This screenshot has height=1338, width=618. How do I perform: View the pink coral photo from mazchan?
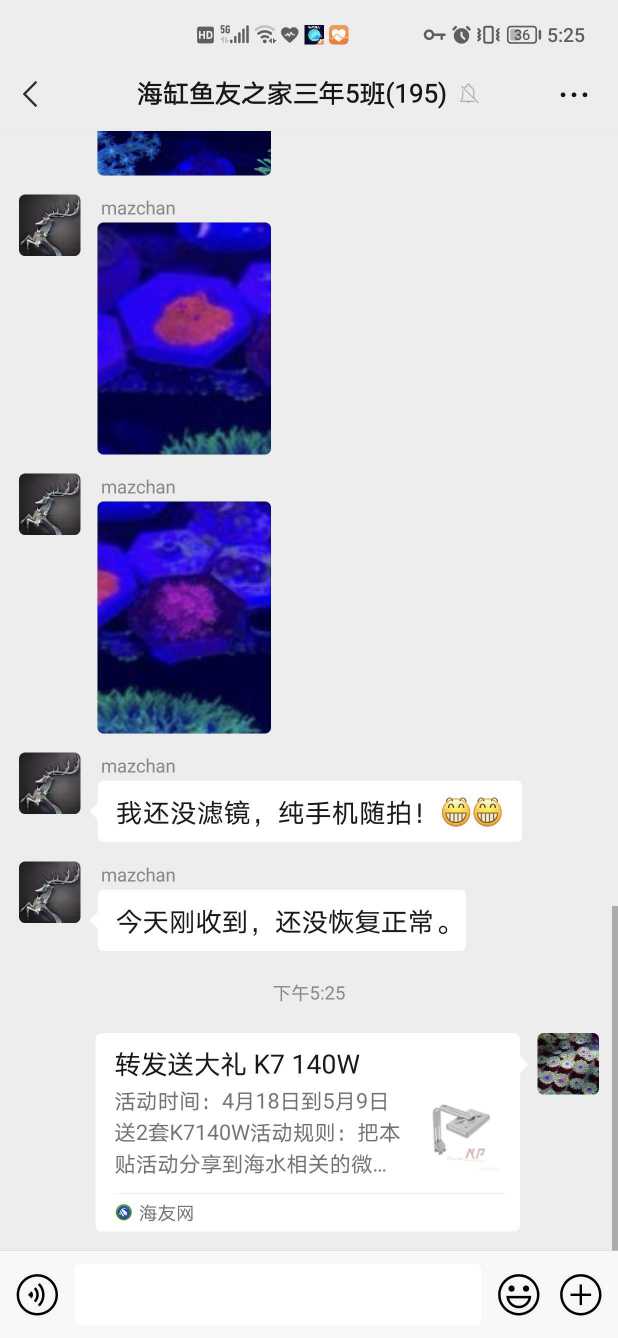click(x=184, y=617)
